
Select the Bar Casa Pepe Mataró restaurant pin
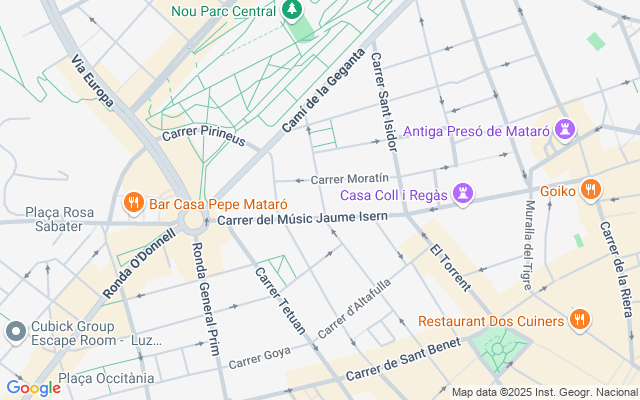133,203
